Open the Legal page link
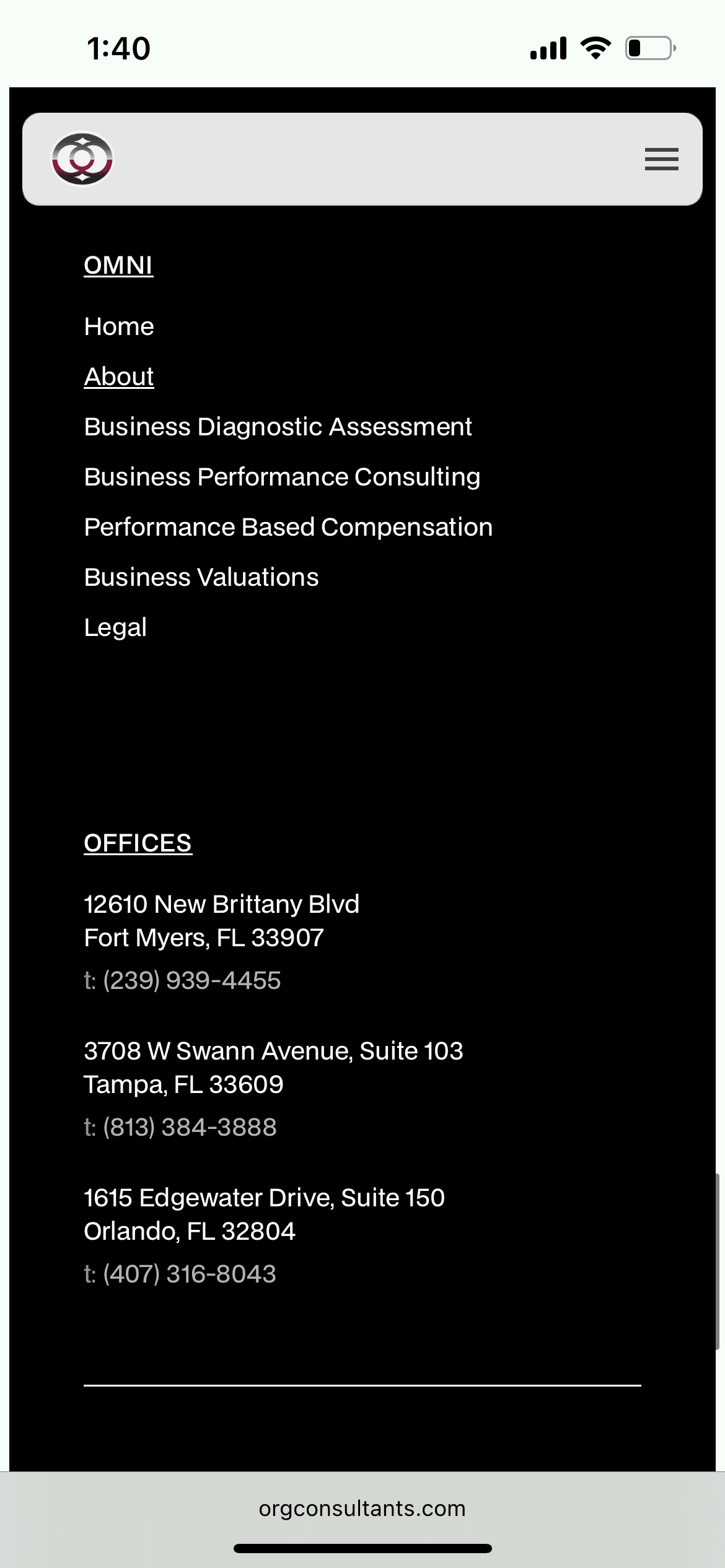Screen dimensions: 725x1568 coord(115,627)
